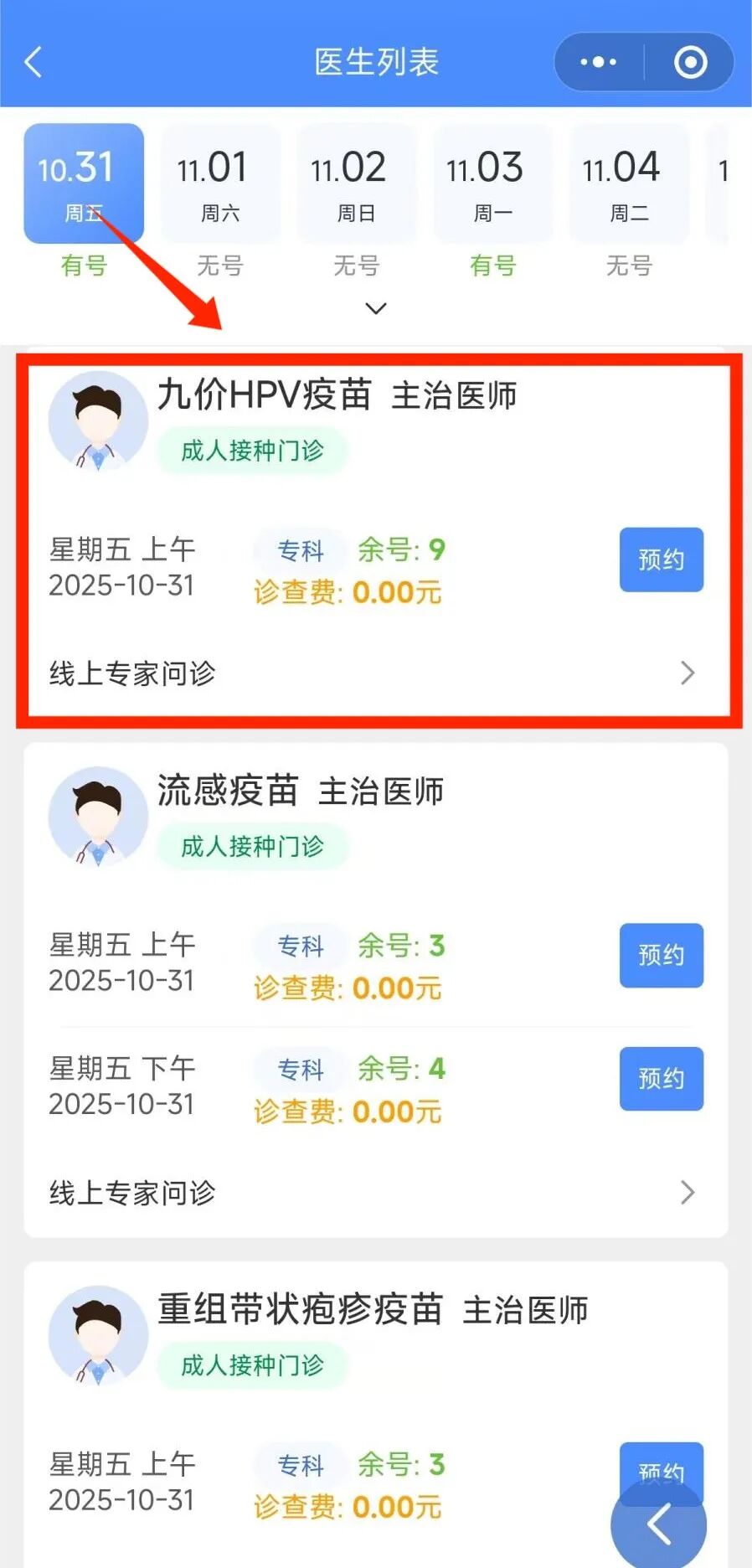Tap 预约 for 九价HPV疫苗
The height and width of the screenshot is (1568, 752).
click(x=661, y=560)
